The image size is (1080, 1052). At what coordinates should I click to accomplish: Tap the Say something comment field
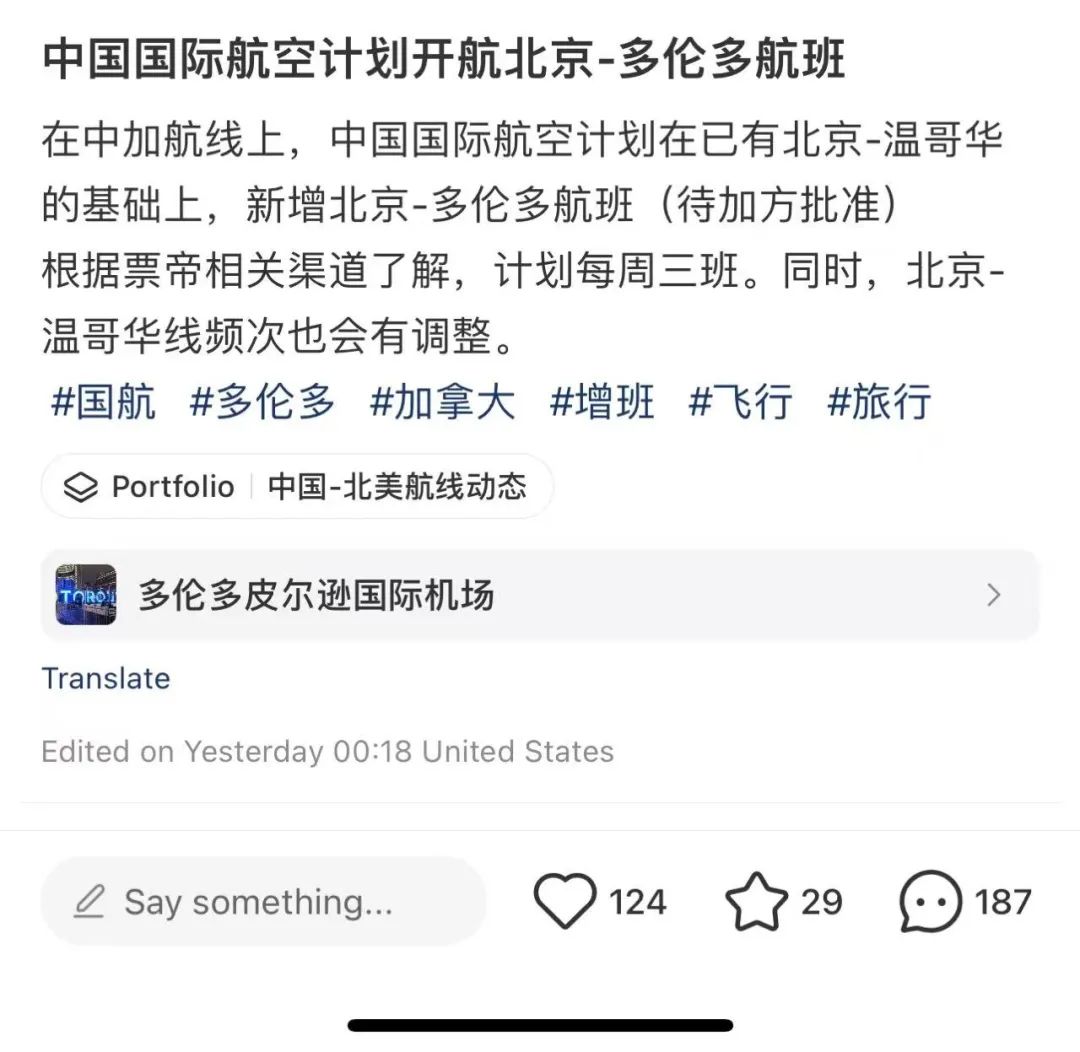coord(264,901)
